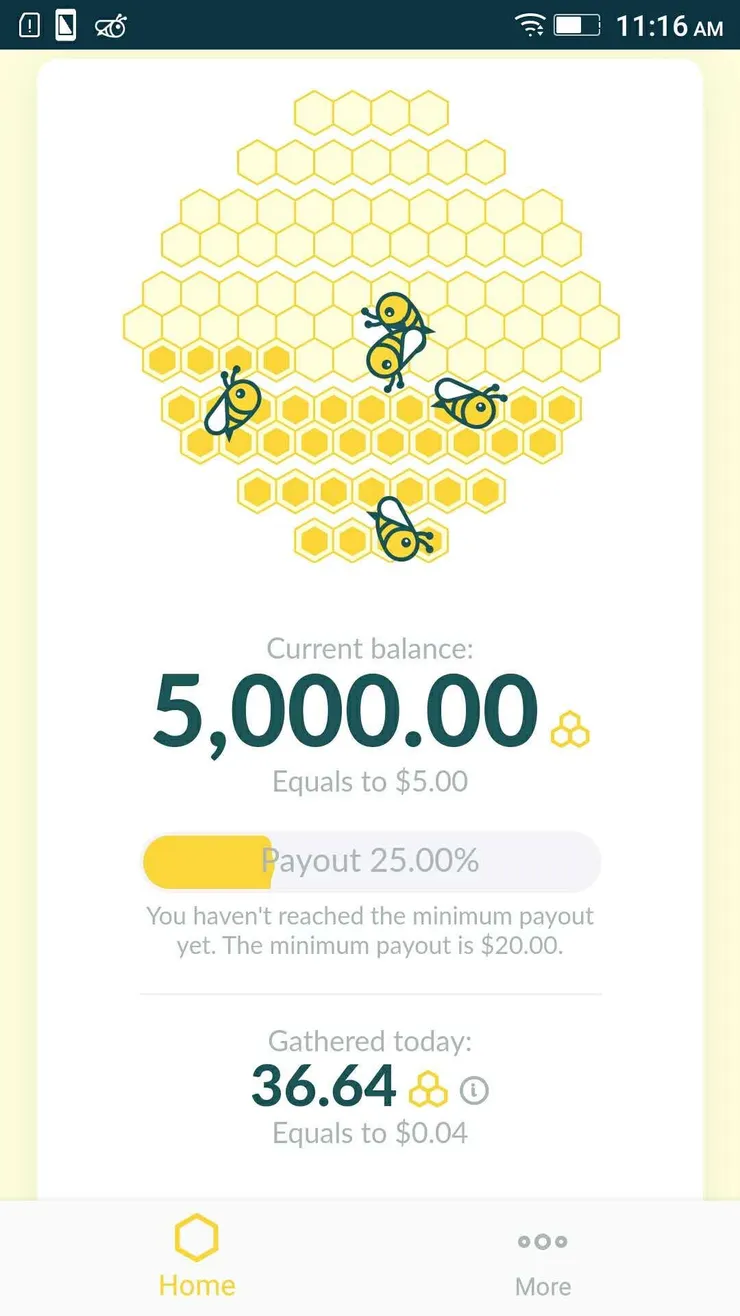Screen dimensions: 740x1316
Task: Switch to the Home tab
Action: (196, 1257)
